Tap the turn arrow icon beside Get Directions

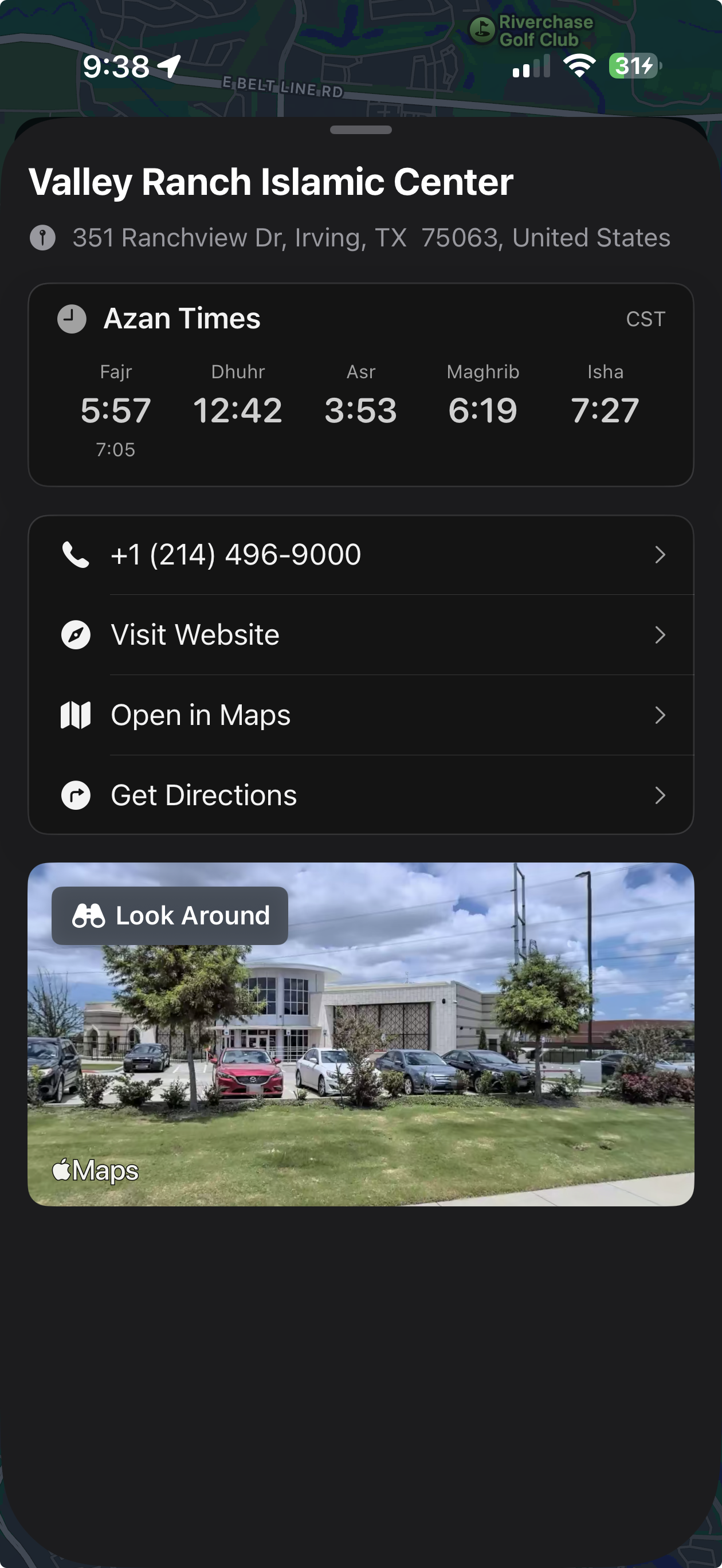(76, 795)
